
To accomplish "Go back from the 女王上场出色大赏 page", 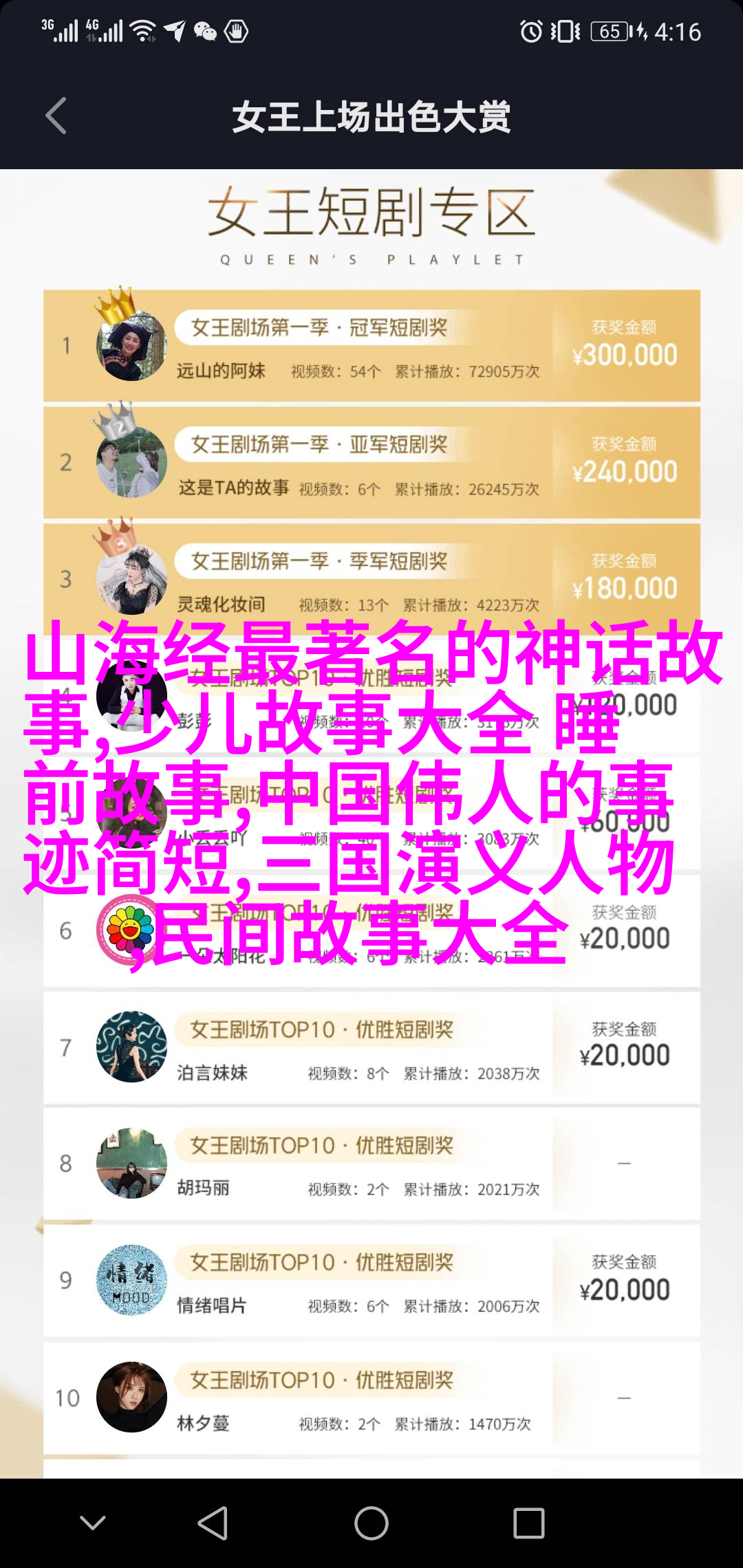I will [56, 116].
